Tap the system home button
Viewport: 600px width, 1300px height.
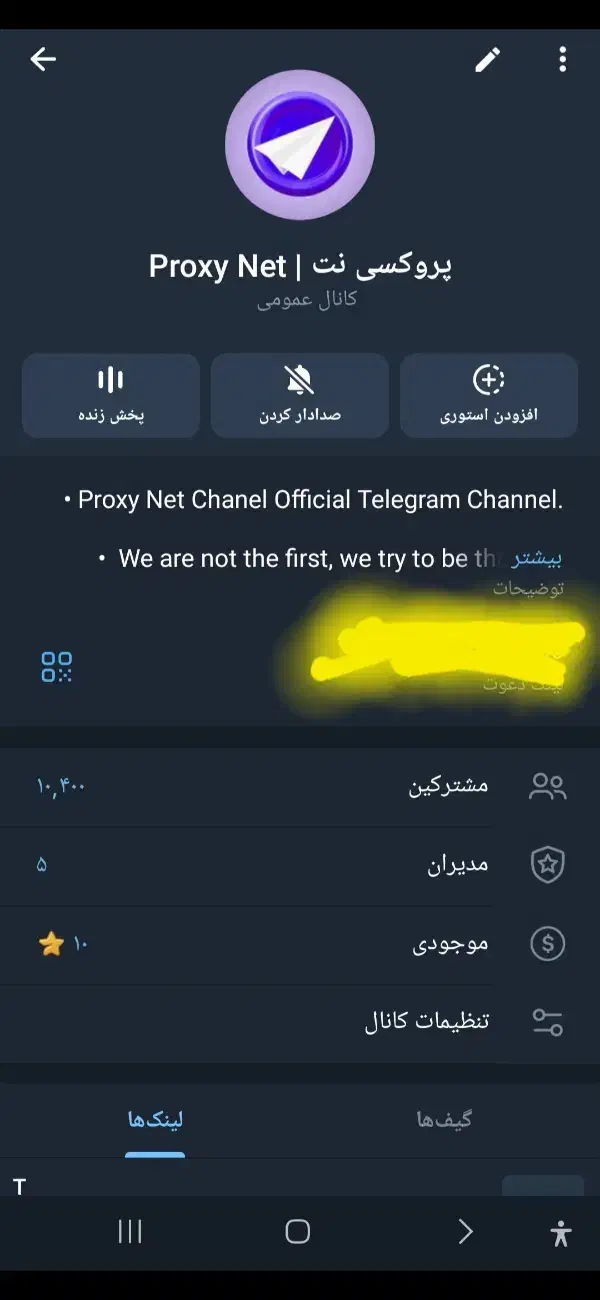coord(298,1232)
